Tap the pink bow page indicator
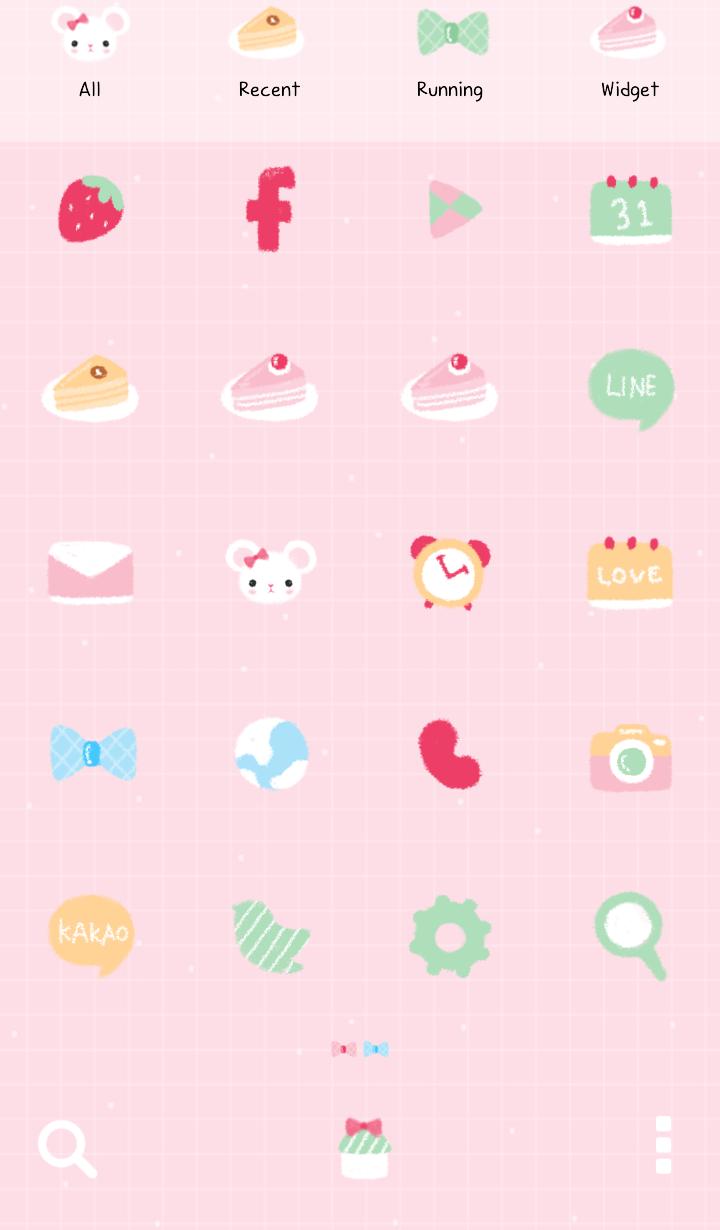This screenshot has height=1230, width=720. (x=344, y=1049)
